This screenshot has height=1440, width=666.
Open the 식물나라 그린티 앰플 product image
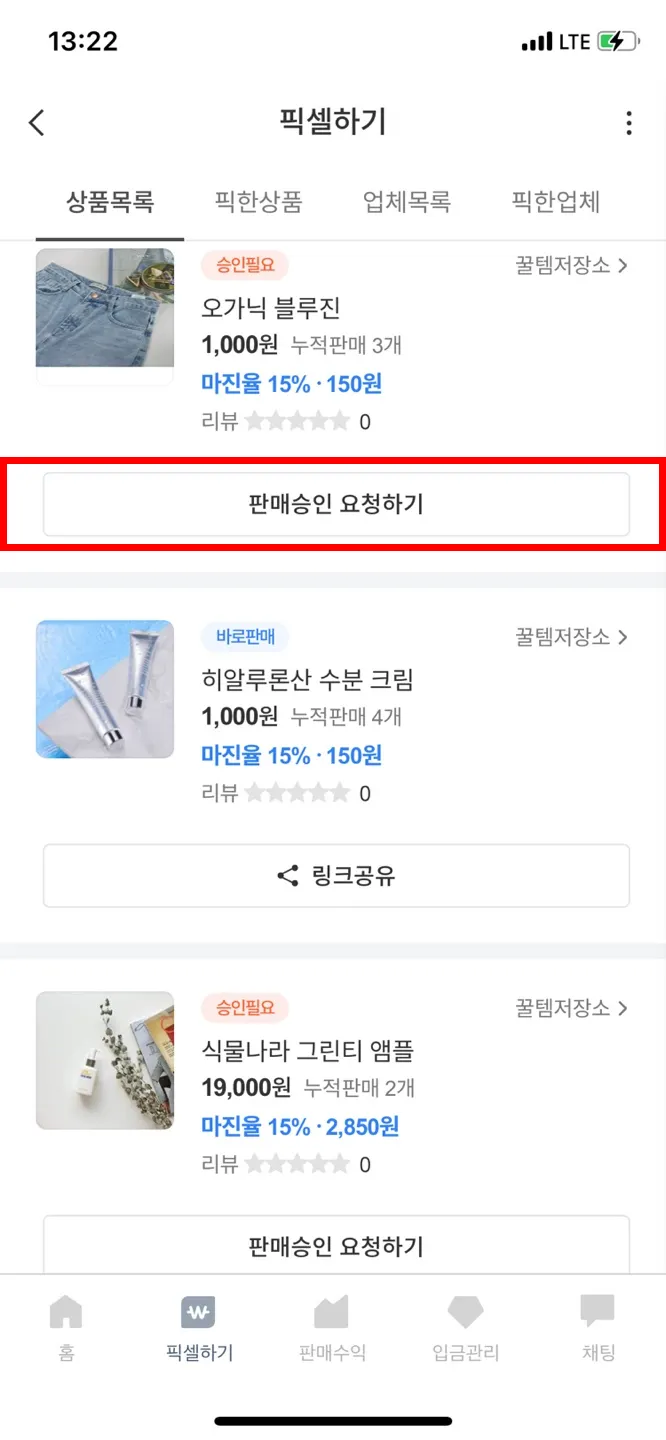[x=105, y=1060]
